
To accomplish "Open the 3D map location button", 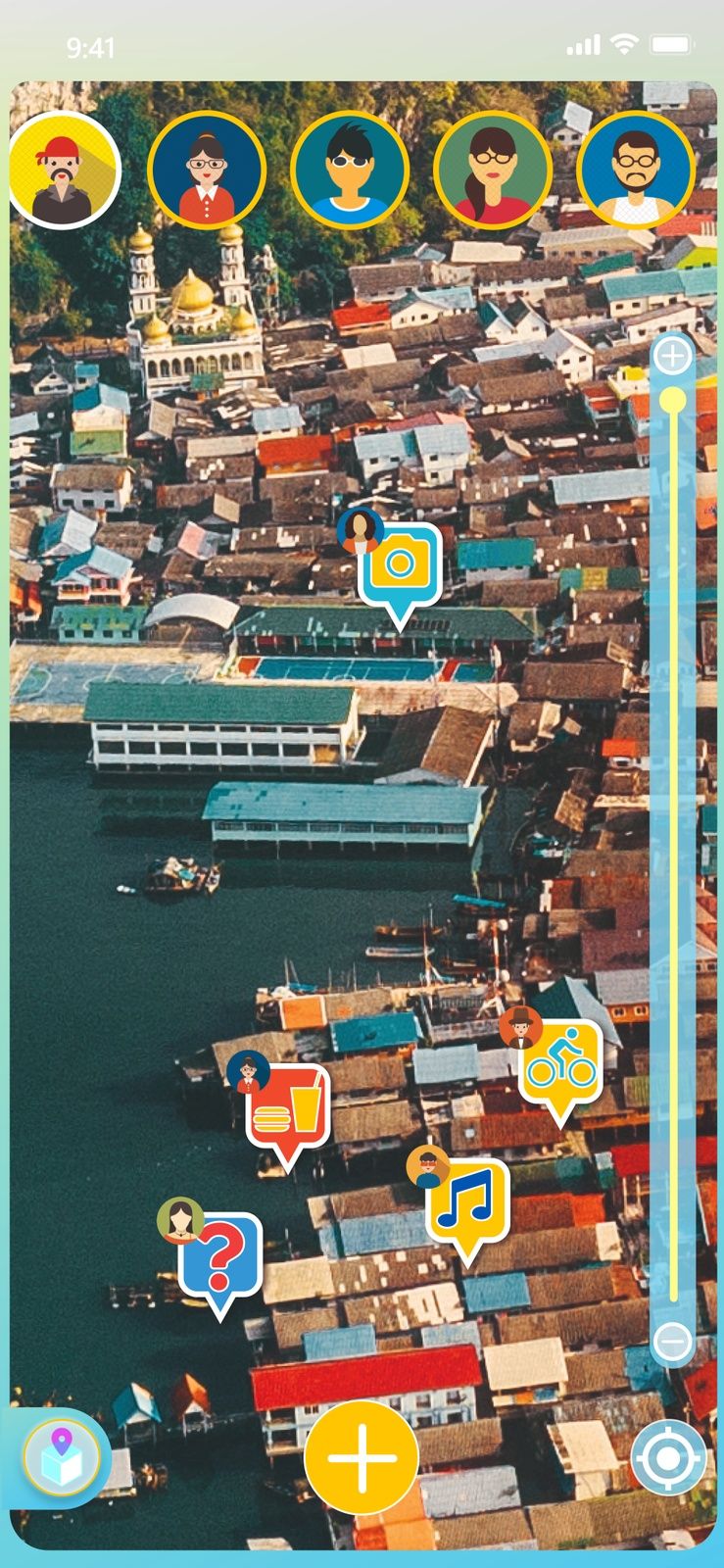I will (62, 1457).
